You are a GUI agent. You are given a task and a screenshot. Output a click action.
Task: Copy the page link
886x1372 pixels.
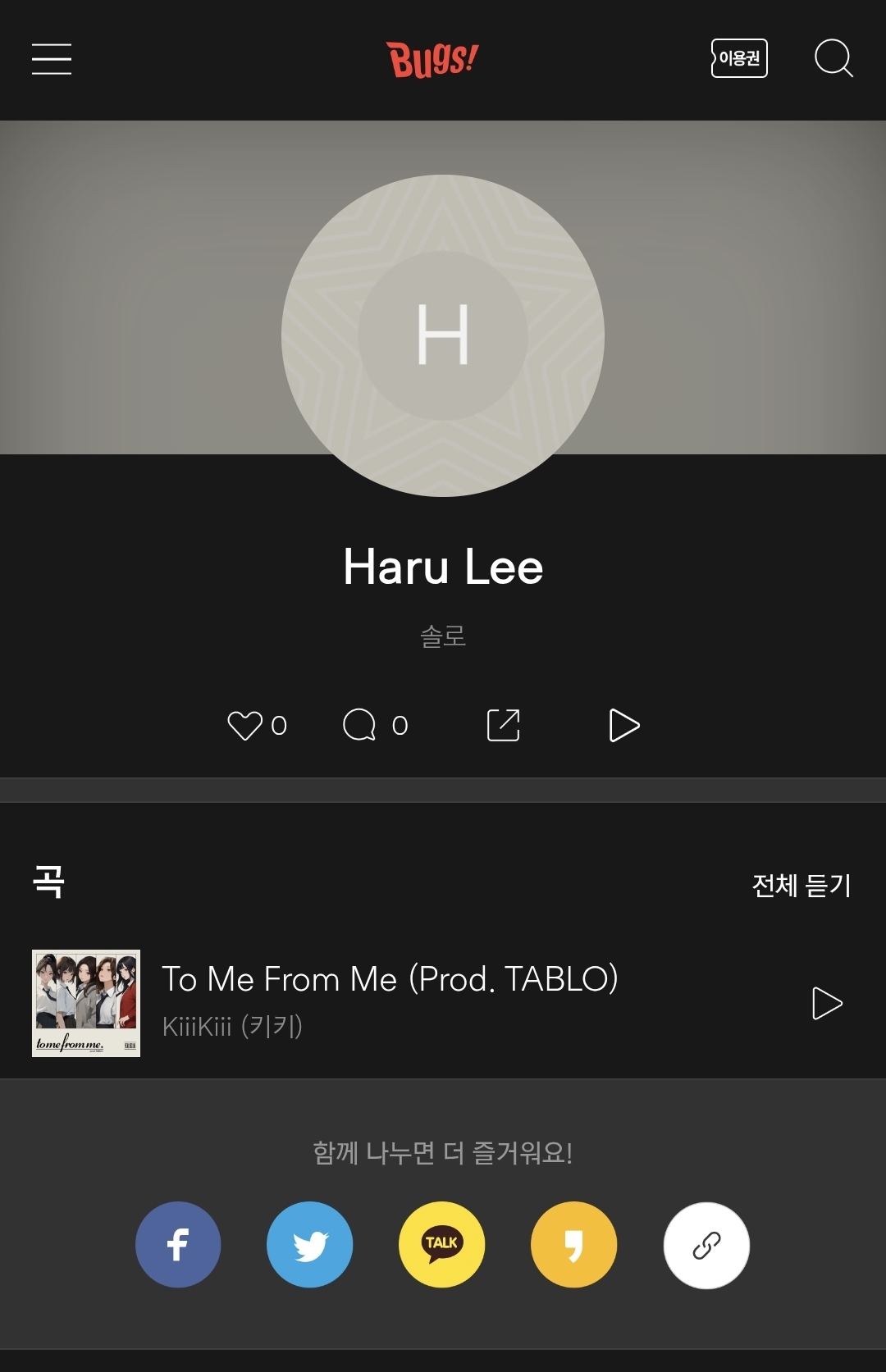[706, 1245]
